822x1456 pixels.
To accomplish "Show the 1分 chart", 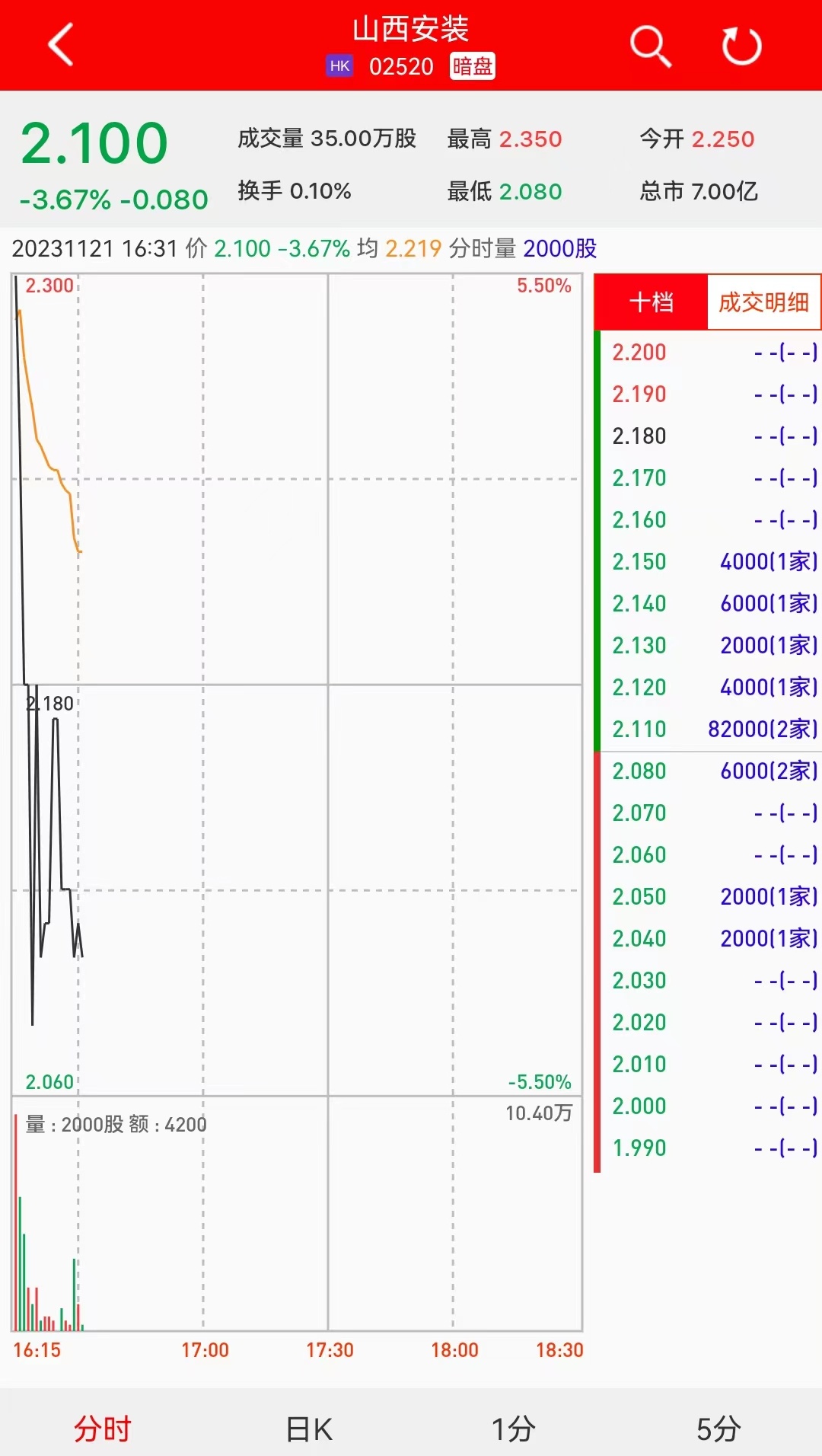I will [x=514, y=1429].
